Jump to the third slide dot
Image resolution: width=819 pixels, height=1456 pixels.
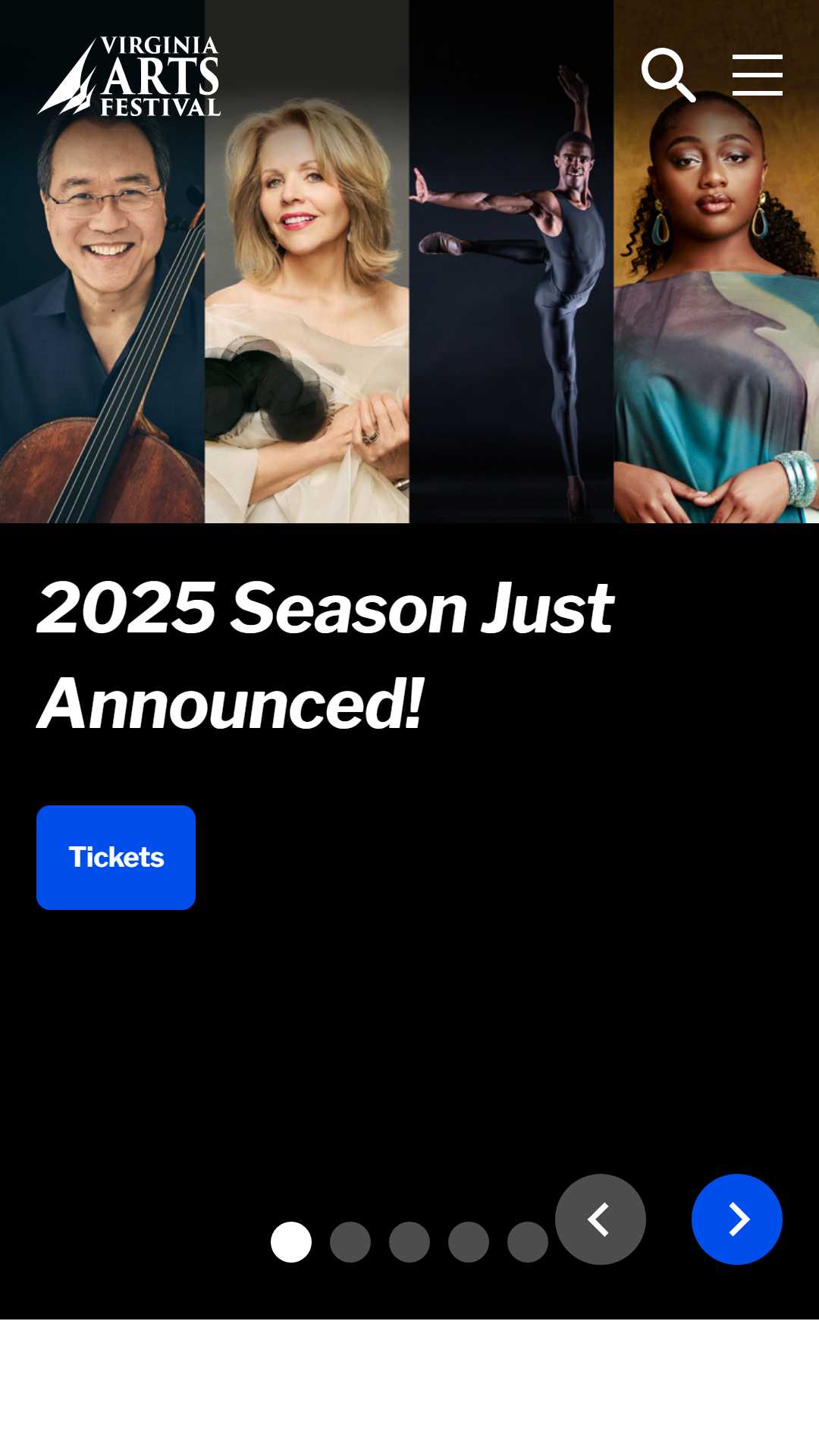point(409,1242)
